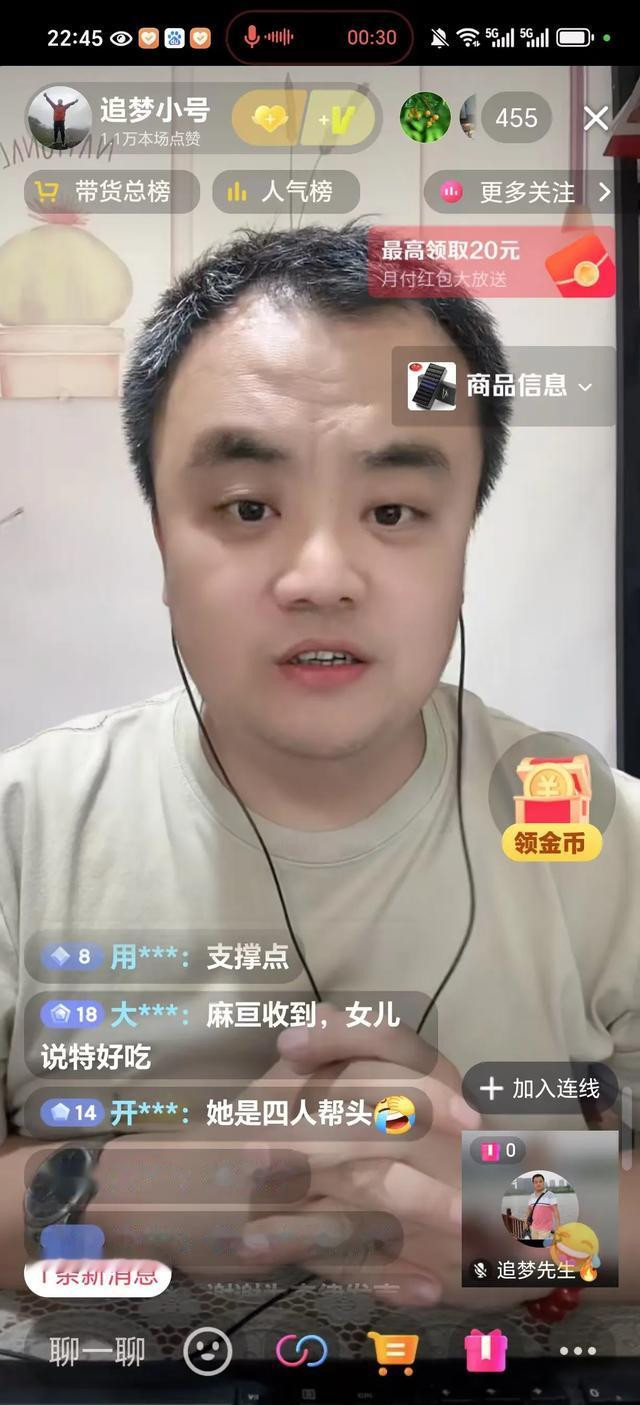The height and width of the screenshot is (1405, 640).
Task: Open the shopping cart
Action: (392, 1352)
